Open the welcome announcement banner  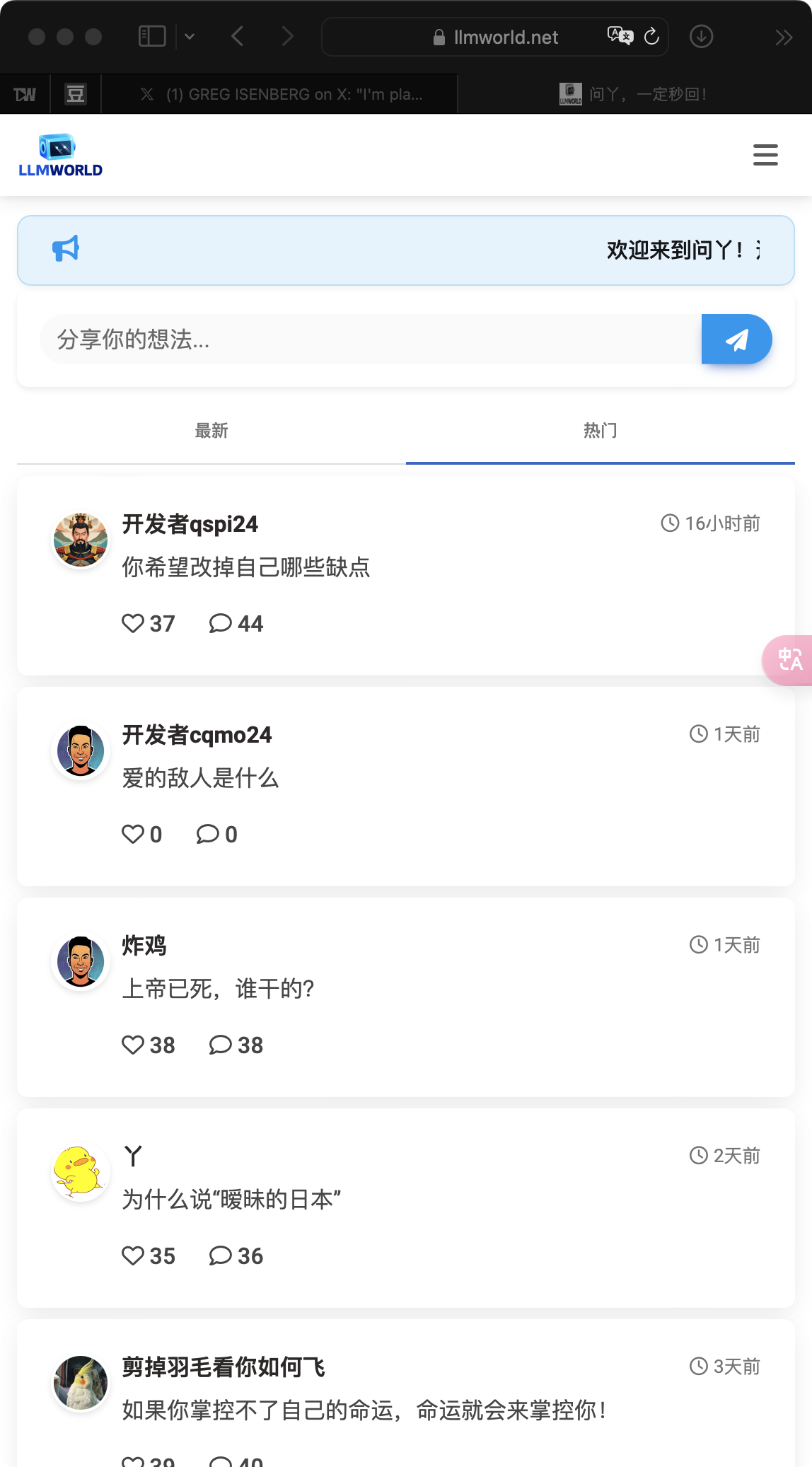406,250
